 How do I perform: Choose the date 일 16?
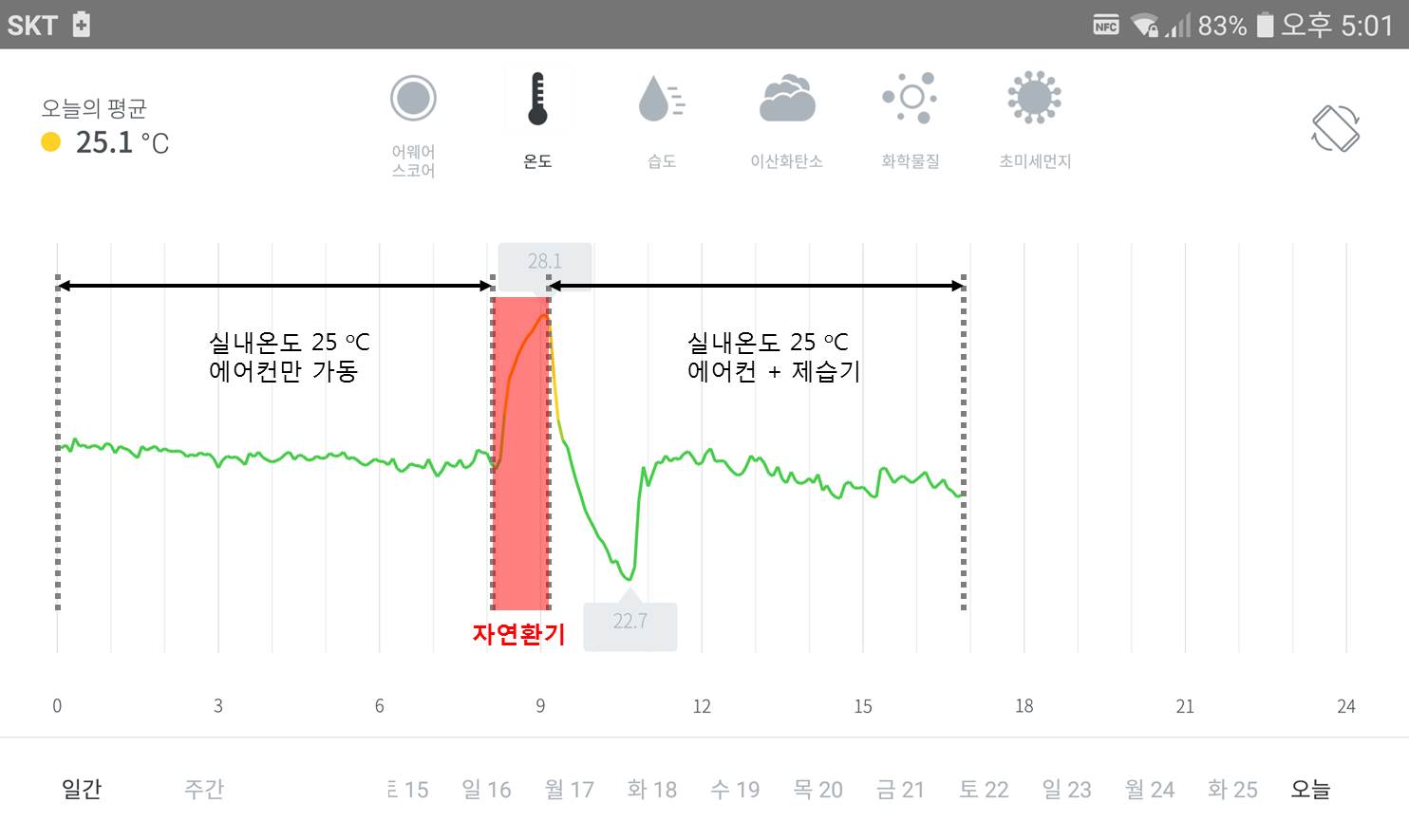pos(486,790)
